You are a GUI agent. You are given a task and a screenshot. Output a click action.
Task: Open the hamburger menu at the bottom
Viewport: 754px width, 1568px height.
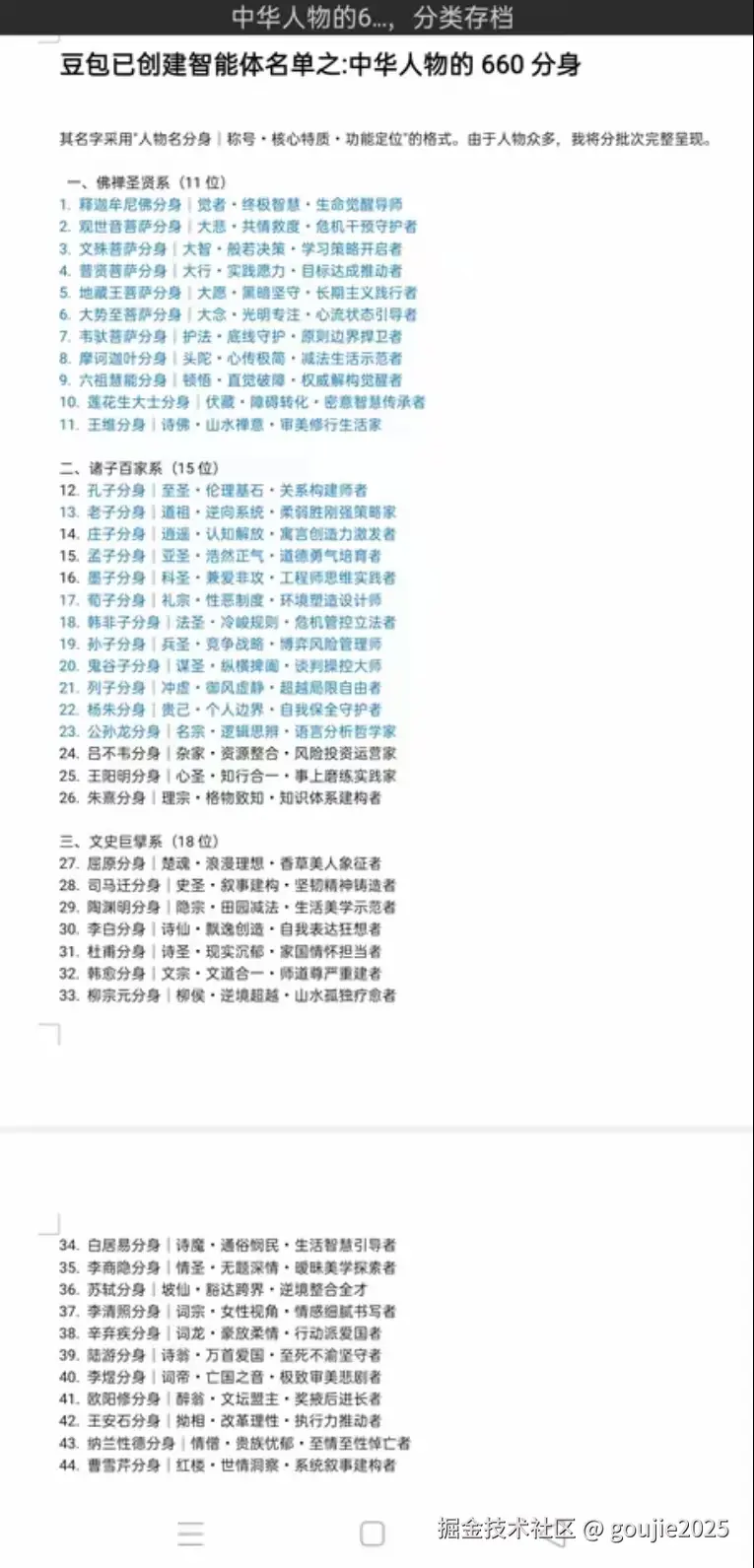pos(190,1534)
